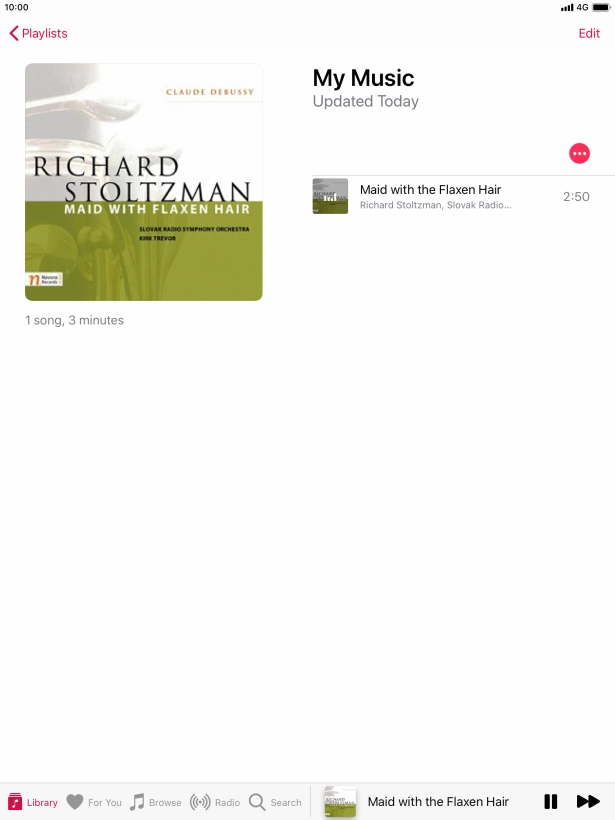Open the red more options button
Viewport: 615px width, 820px height.
point(579,153)
